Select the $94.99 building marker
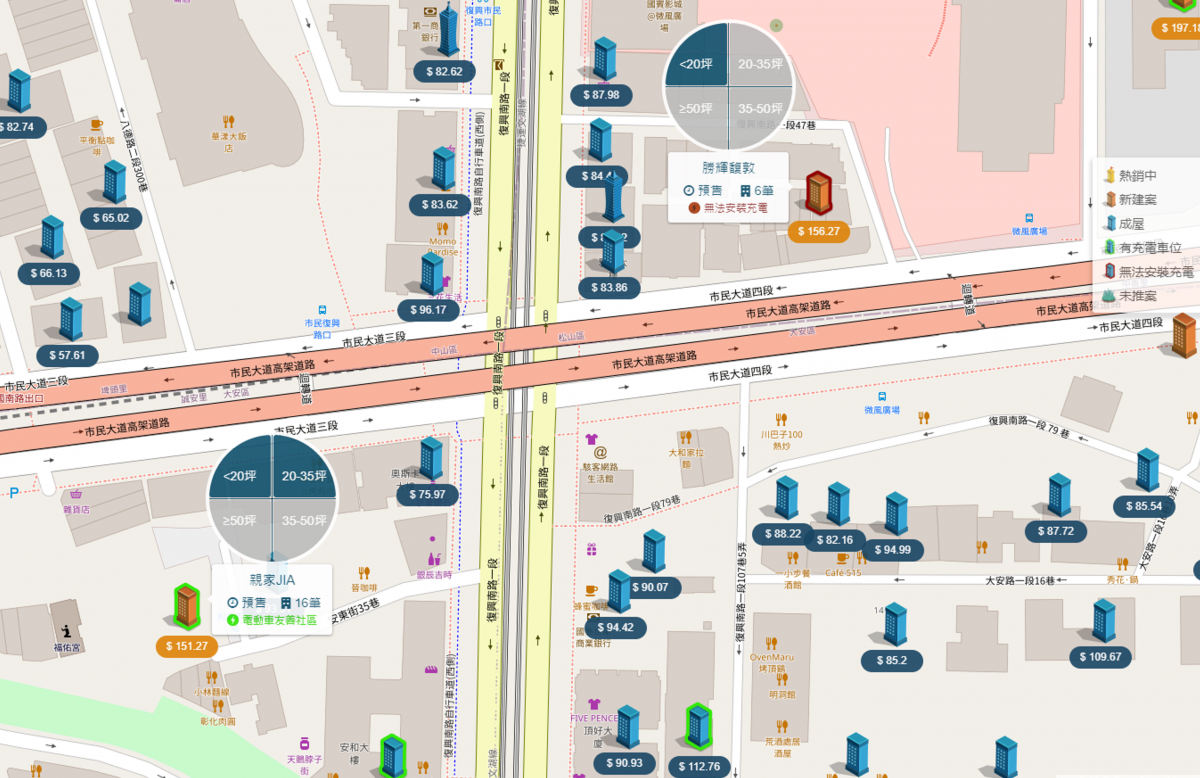This screenshot has height=778, width=1200. click(896, 515)
